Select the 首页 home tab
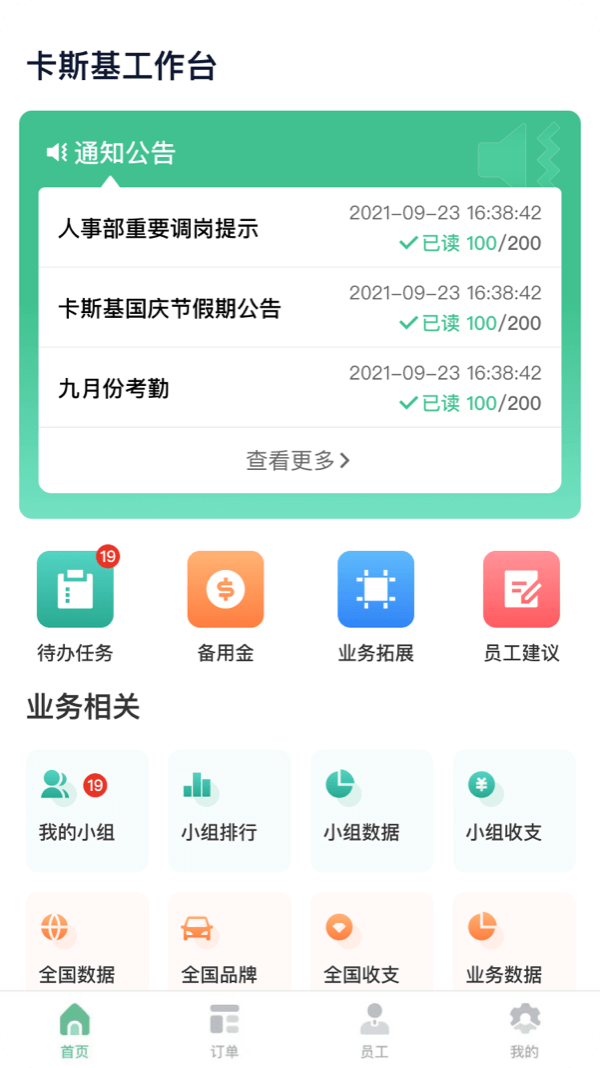Viewport: 600px width, 1068px height. click(x=75, y=1030)
